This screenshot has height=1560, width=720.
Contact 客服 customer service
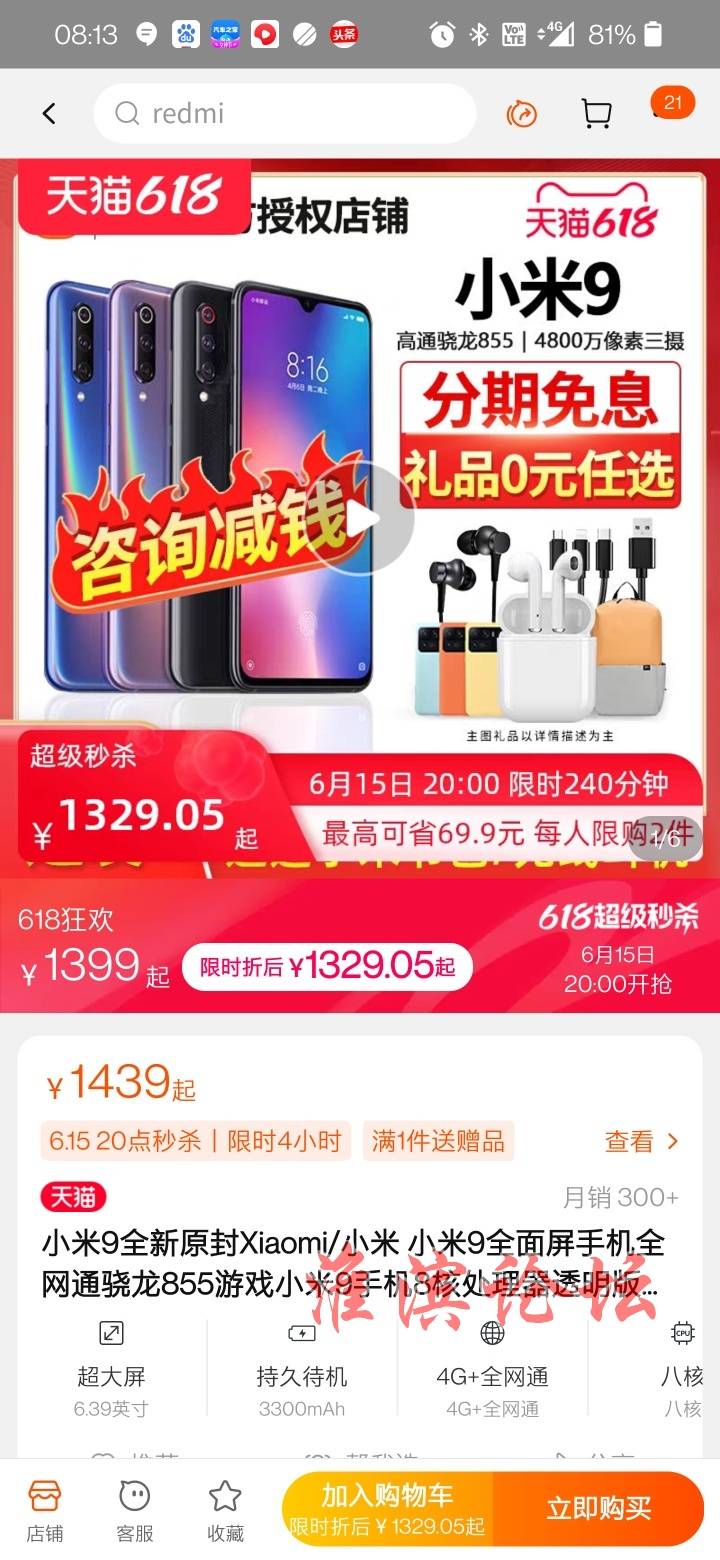click(x=135, y=1510)
